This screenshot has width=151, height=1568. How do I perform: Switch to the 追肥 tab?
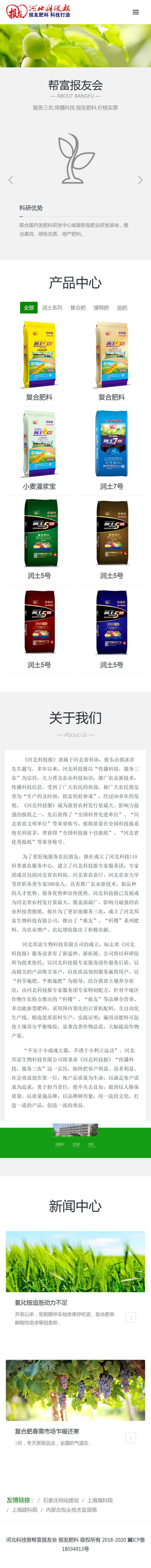(122, 307)
